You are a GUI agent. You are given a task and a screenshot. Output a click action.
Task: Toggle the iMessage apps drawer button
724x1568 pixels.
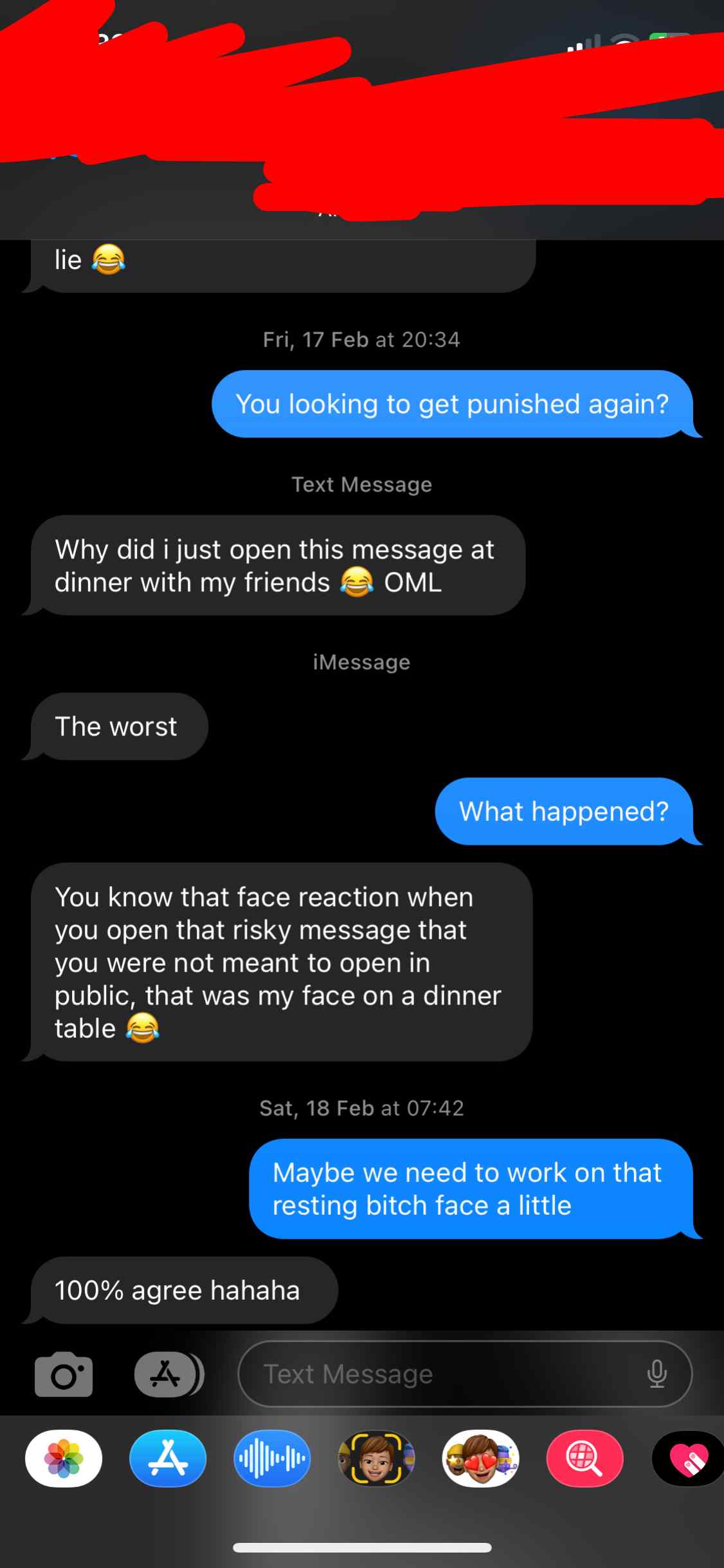(167, 1374)
